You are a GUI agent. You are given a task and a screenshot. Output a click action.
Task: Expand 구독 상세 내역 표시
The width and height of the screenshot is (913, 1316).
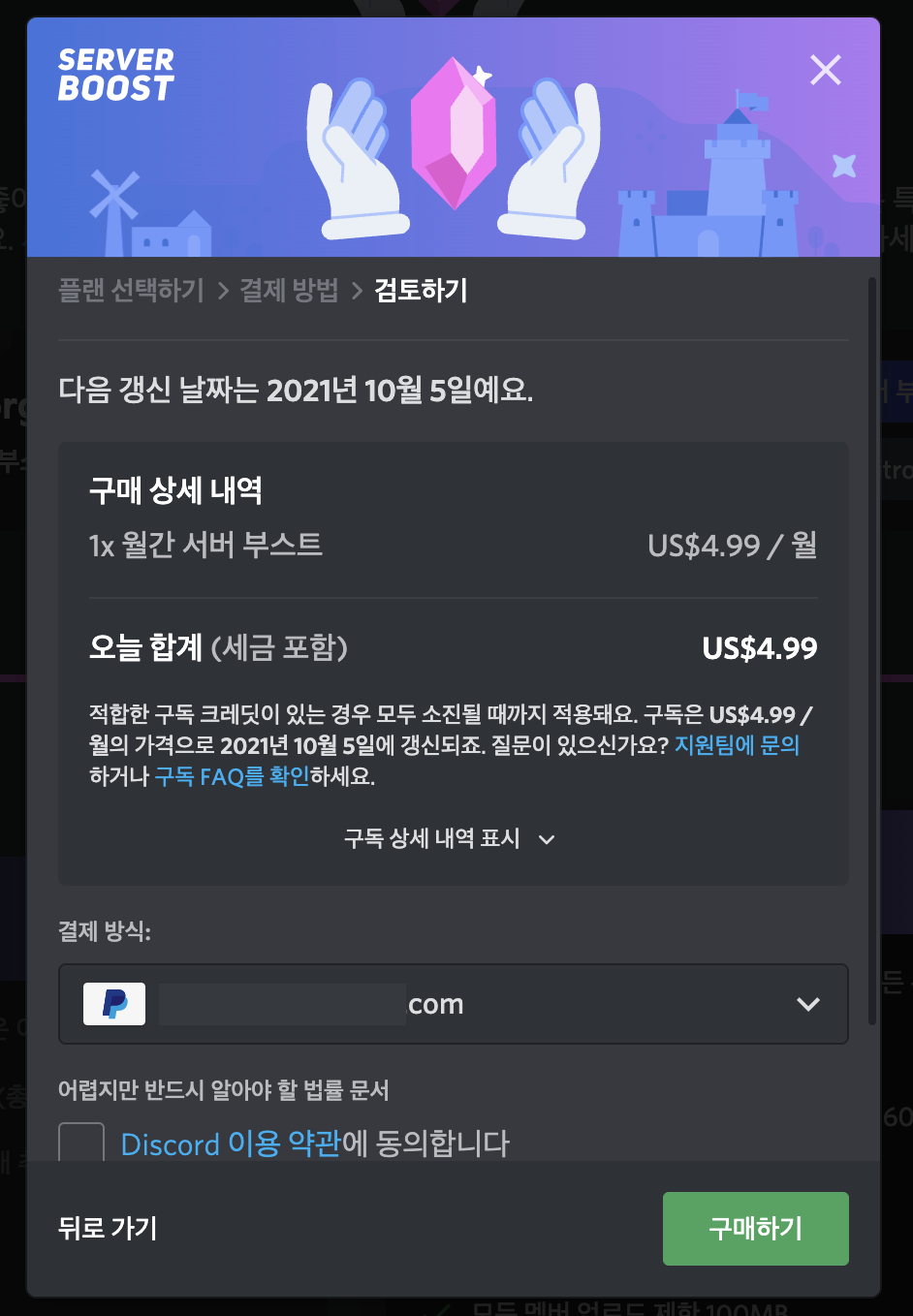(x=449, y=838)
